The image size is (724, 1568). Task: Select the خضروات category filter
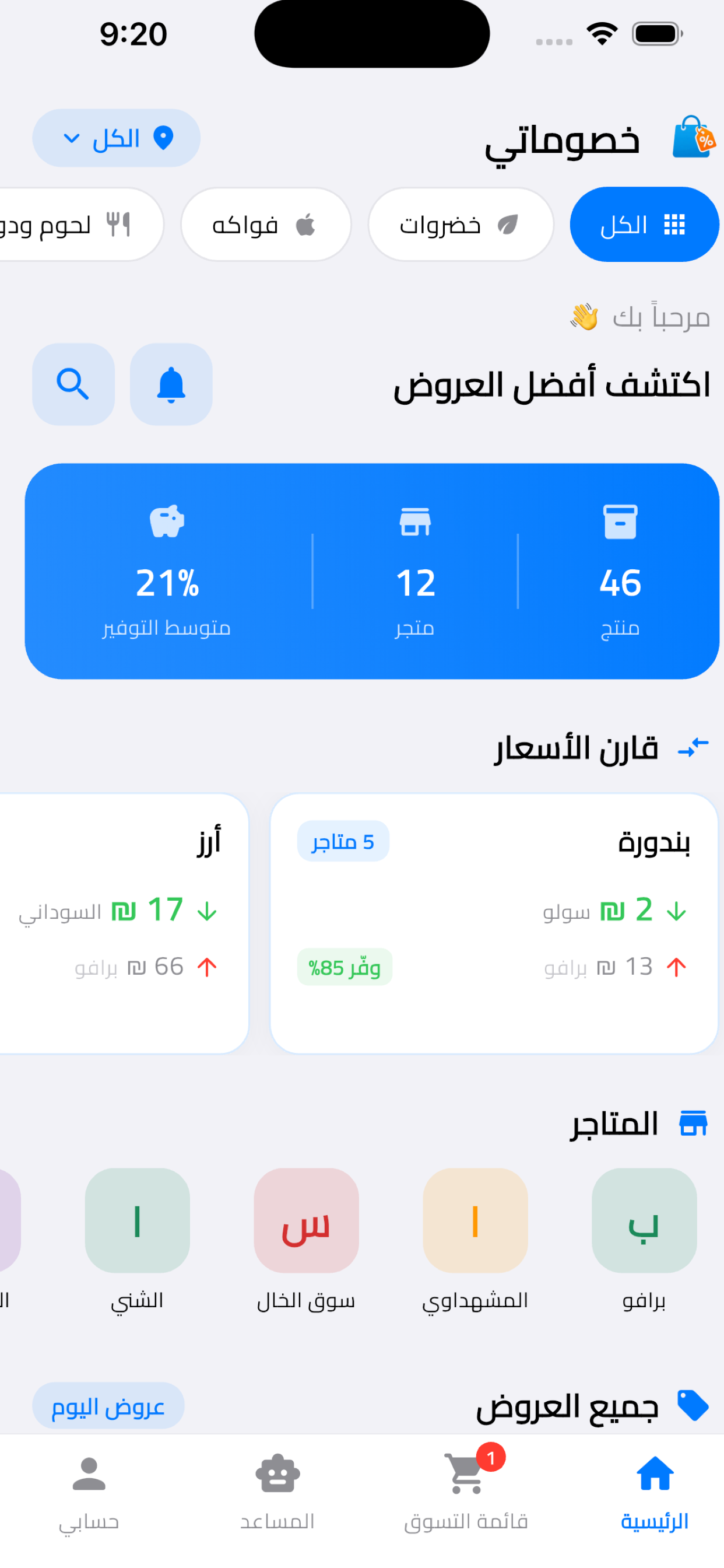tap(461, 223)
